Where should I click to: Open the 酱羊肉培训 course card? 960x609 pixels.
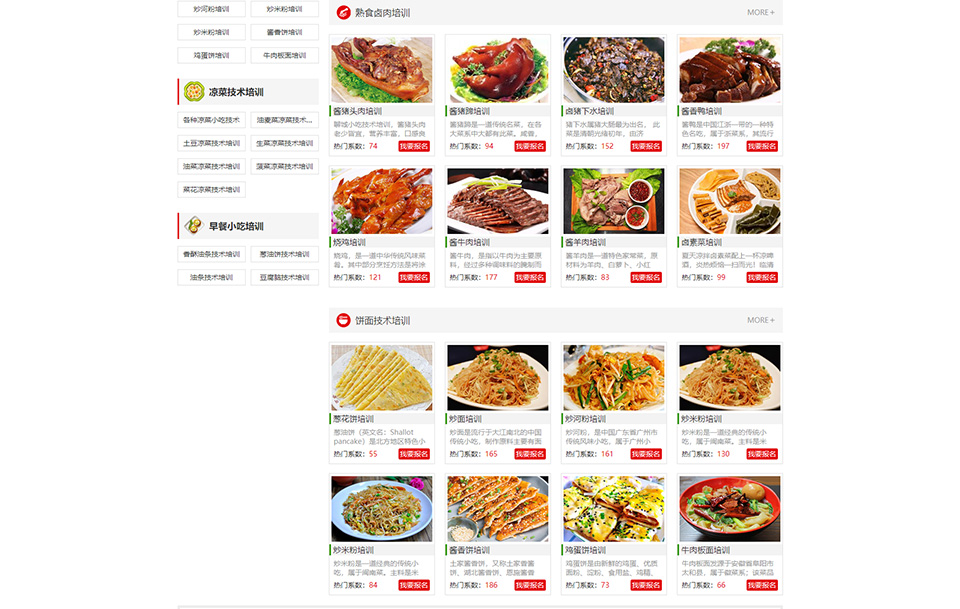point(613,201)
